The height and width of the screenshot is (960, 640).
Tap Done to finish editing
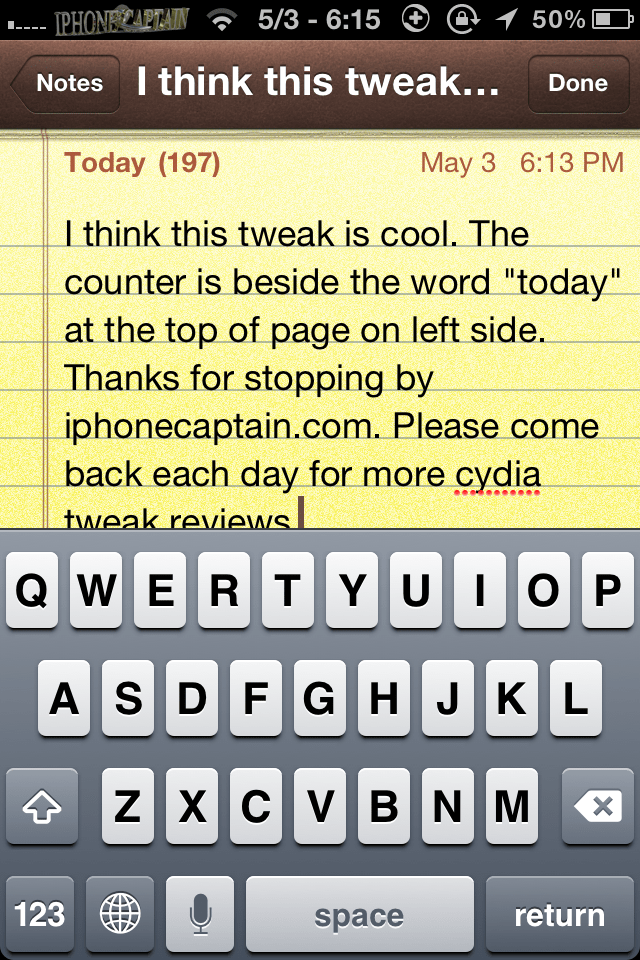pyautogui.click(x=578, y=83)
